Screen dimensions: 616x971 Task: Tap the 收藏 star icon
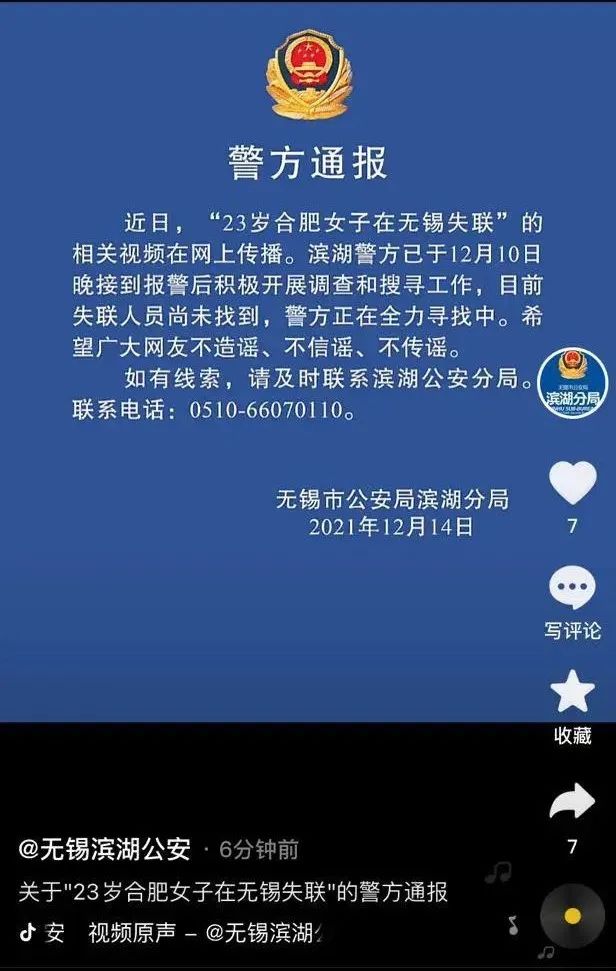click(x=572, y=692)
